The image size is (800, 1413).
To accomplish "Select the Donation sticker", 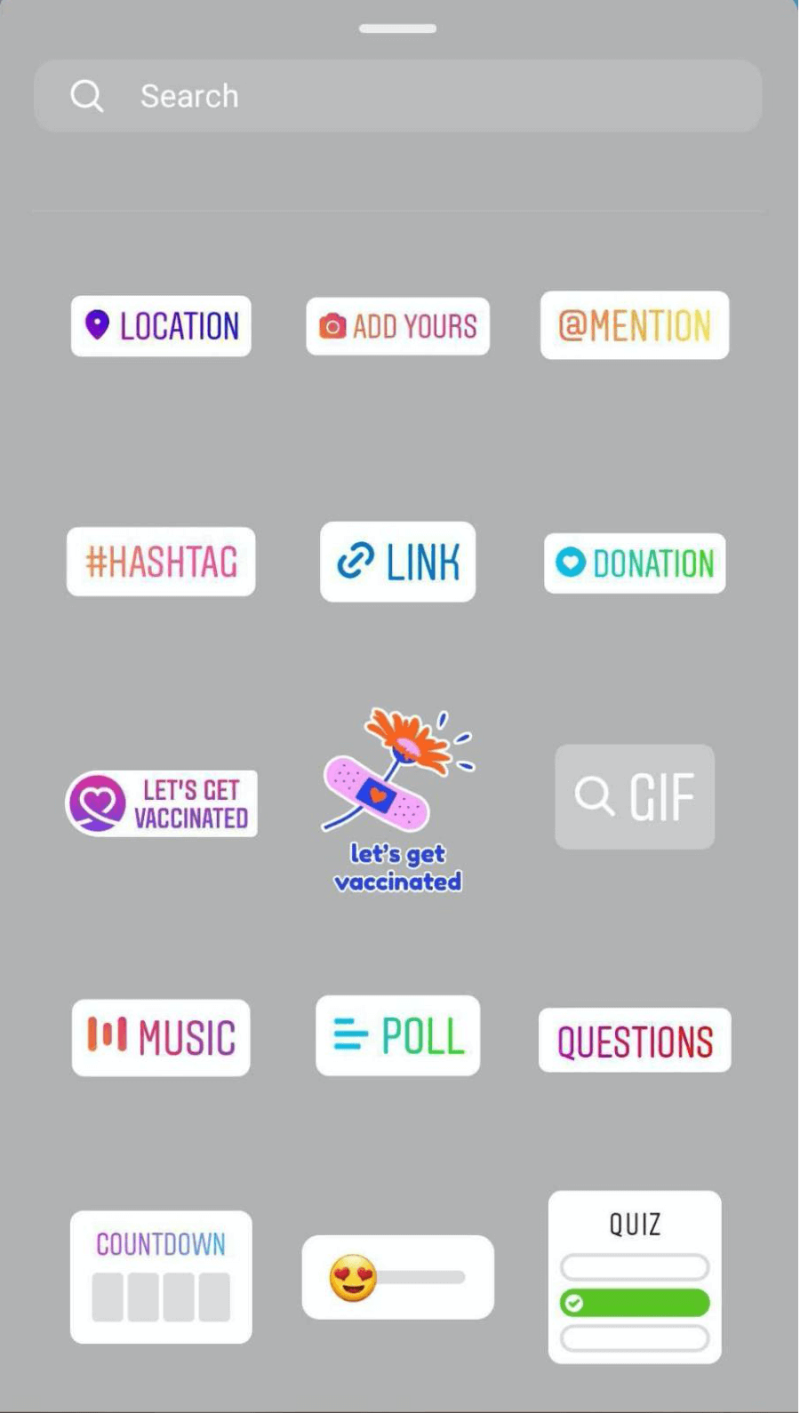I will 635,563.
